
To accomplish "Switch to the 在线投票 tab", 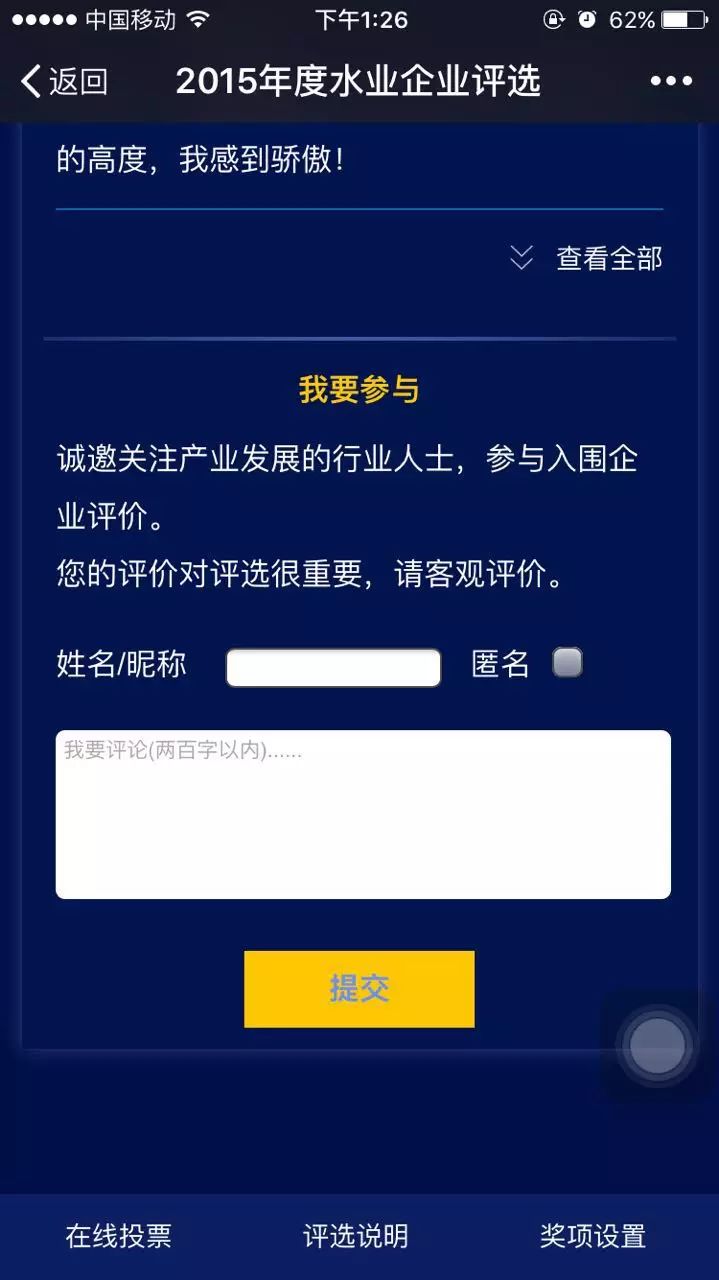I will (x=119, y=1236).
